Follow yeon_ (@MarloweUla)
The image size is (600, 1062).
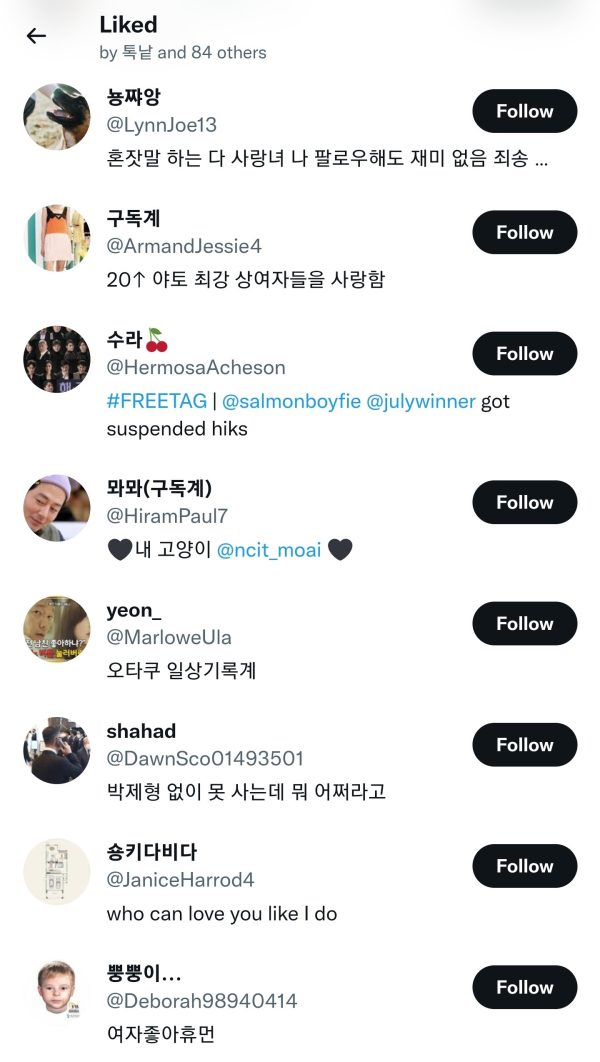tap(524, 623)
